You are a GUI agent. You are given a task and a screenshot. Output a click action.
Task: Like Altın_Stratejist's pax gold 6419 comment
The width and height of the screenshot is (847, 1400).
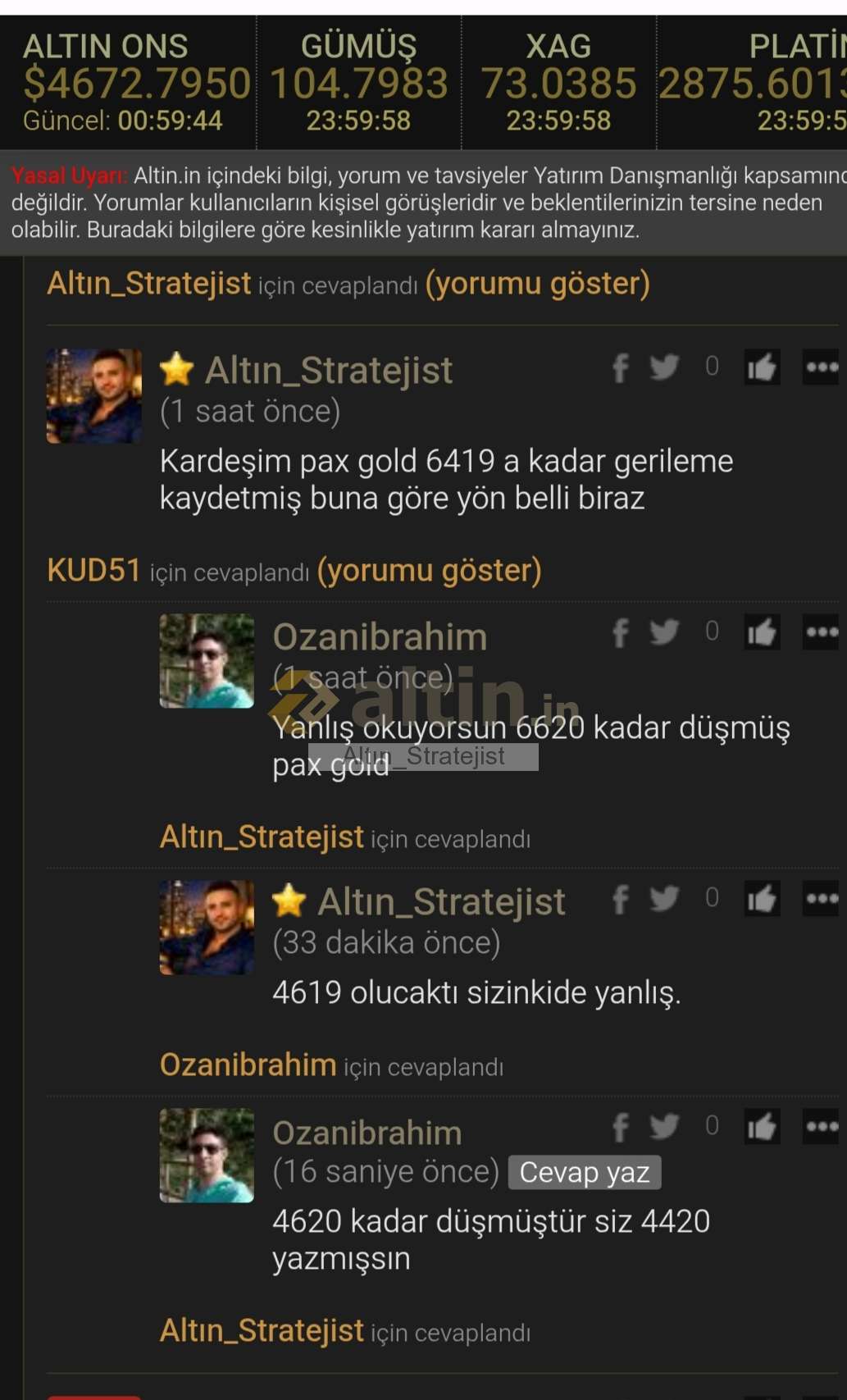pyautogui.click(x=762, y=367)
